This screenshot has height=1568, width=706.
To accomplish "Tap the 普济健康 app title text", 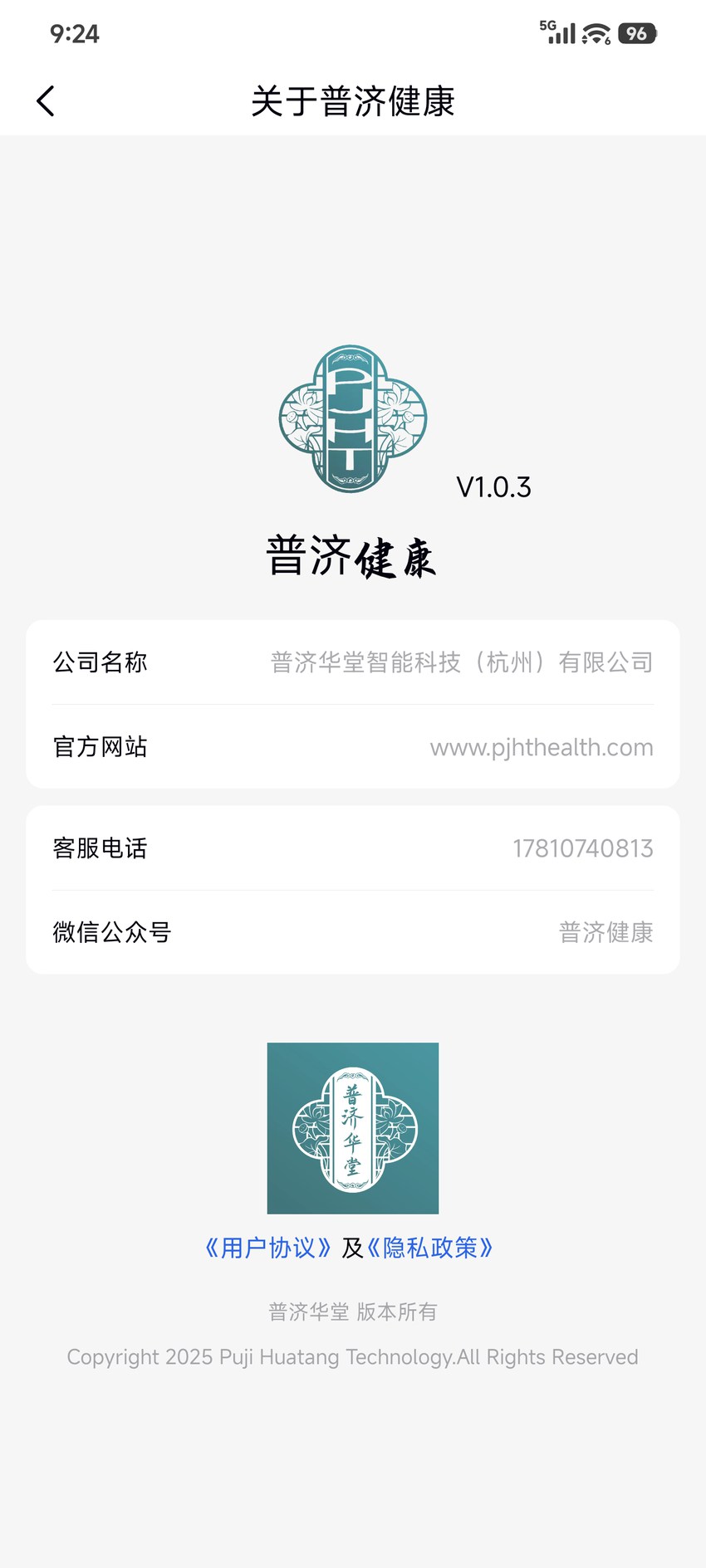I will pos(352,554).
